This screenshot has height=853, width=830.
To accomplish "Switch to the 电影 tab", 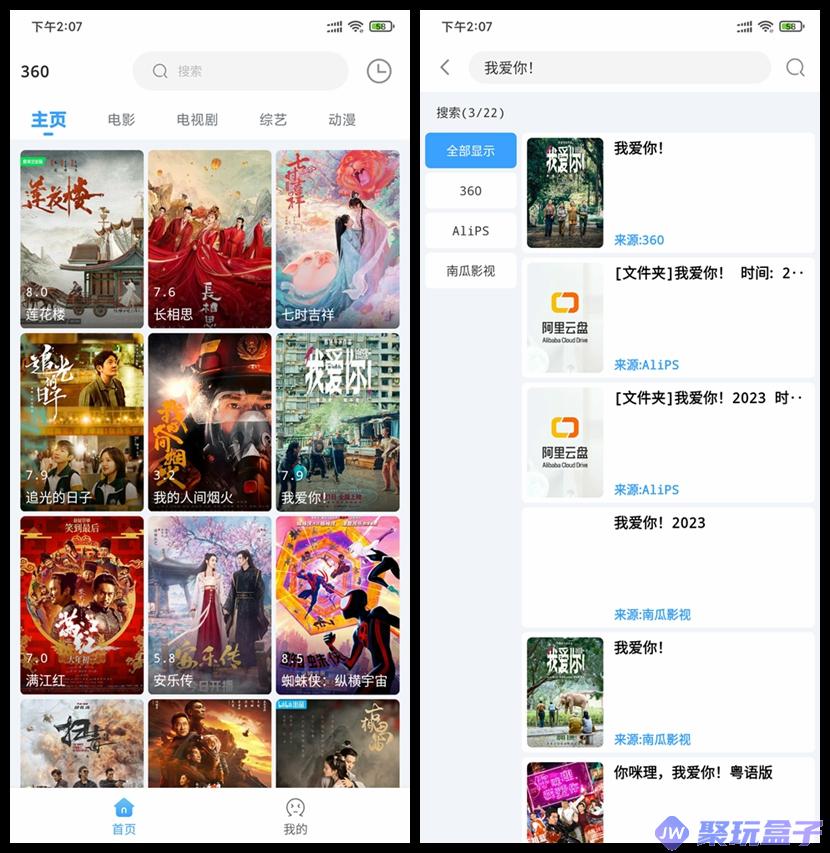I will tap(121, 119).
